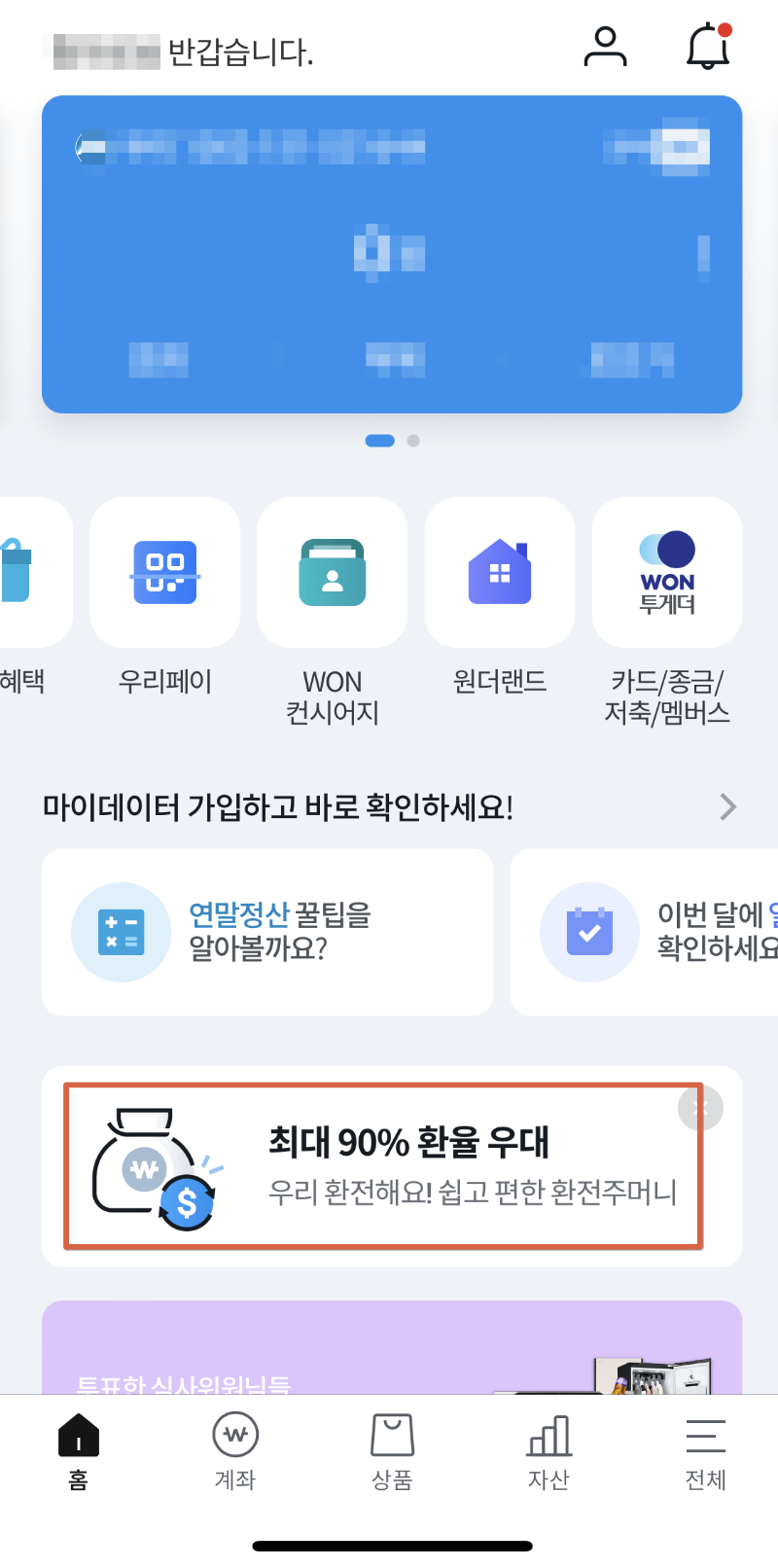Open the 전체 full menu tab

[705, 1449]
